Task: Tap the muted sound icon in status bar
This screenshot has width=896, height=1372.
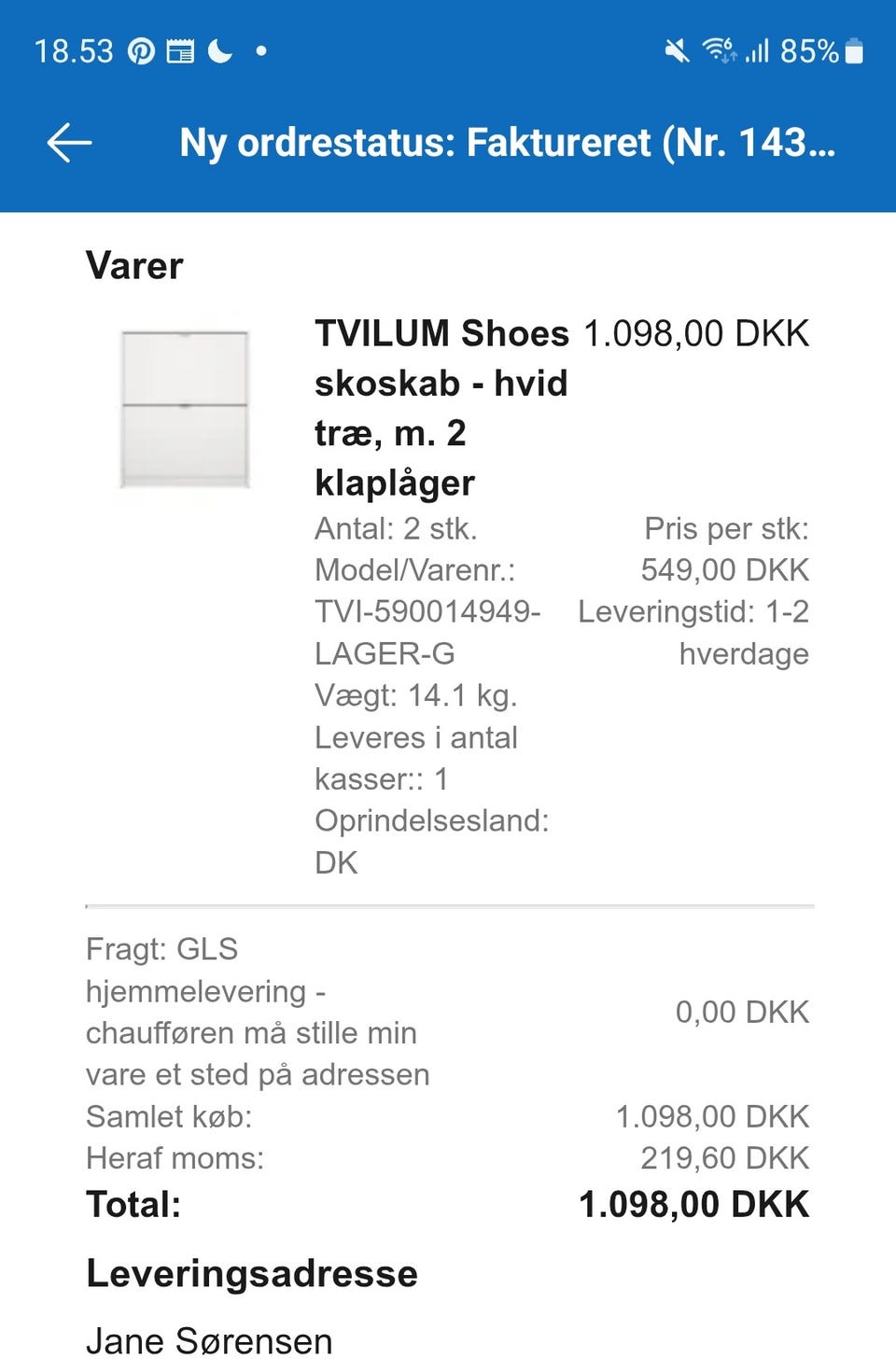Action: pos(678,49)
